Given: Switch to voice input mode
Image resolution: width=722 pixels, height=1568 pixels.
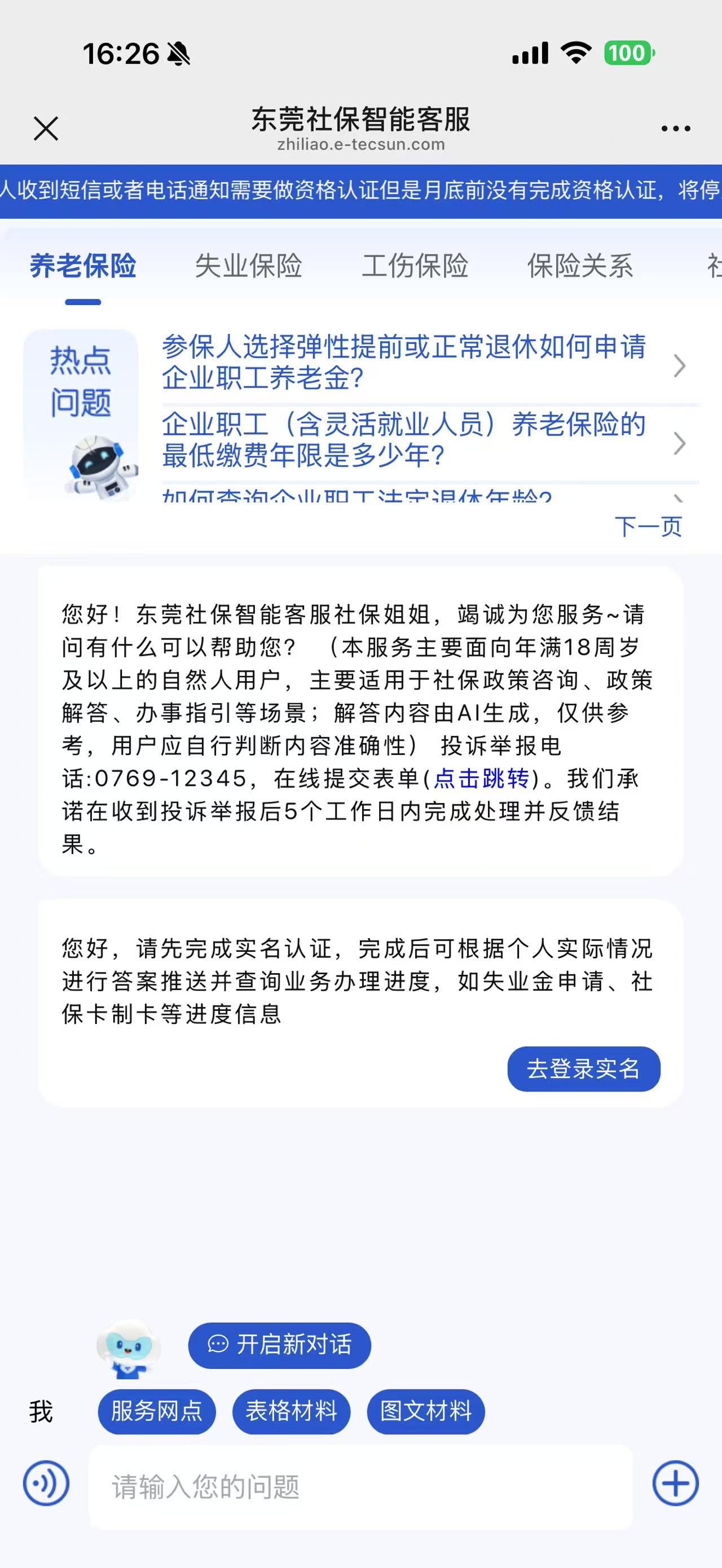Looking at the screenshot, I should click(46, 1483).
